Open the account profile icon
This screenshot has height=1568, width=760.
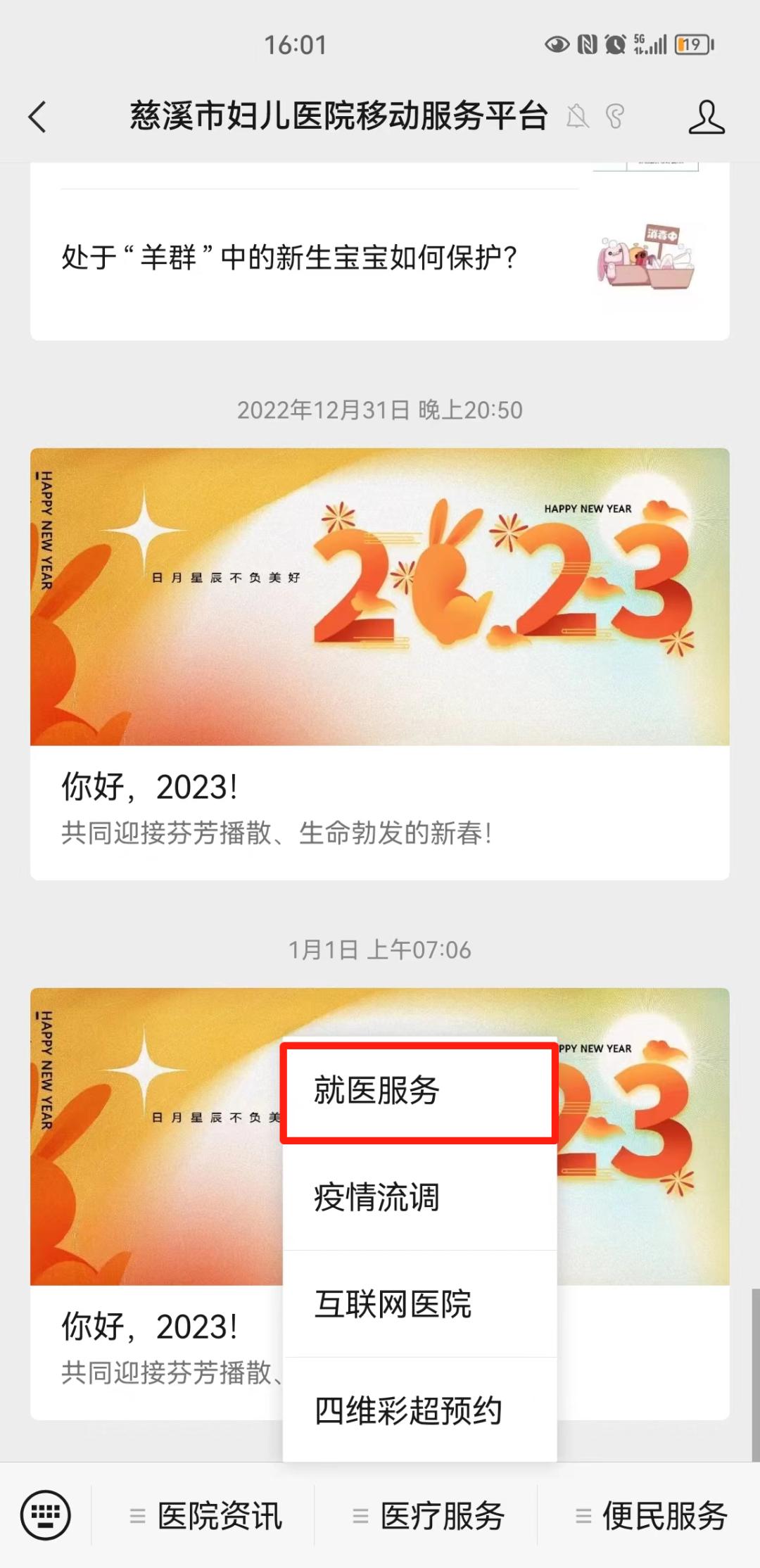point(707,116)
